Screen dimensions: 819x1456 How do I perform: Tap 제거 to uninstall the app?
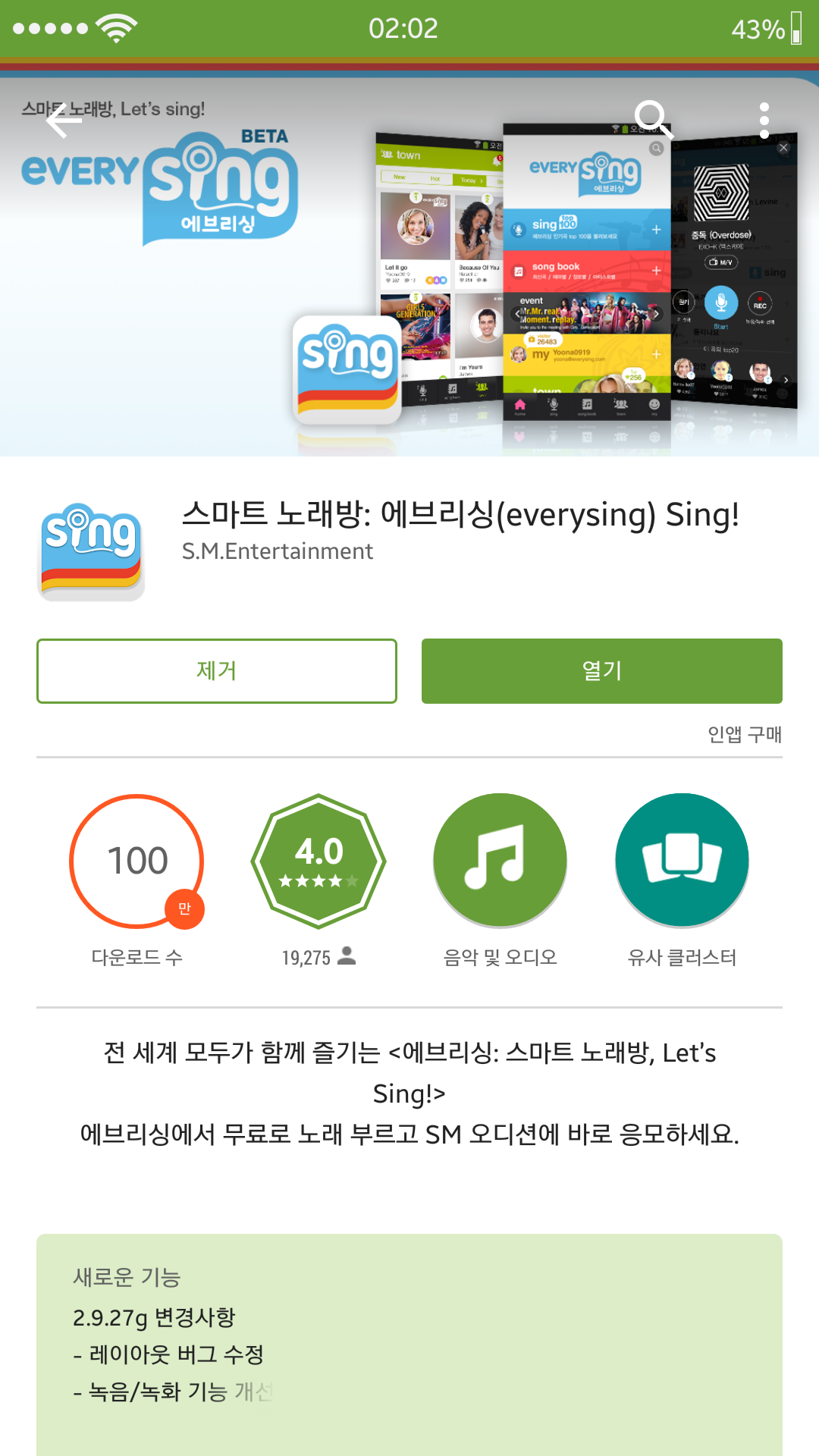217,671
